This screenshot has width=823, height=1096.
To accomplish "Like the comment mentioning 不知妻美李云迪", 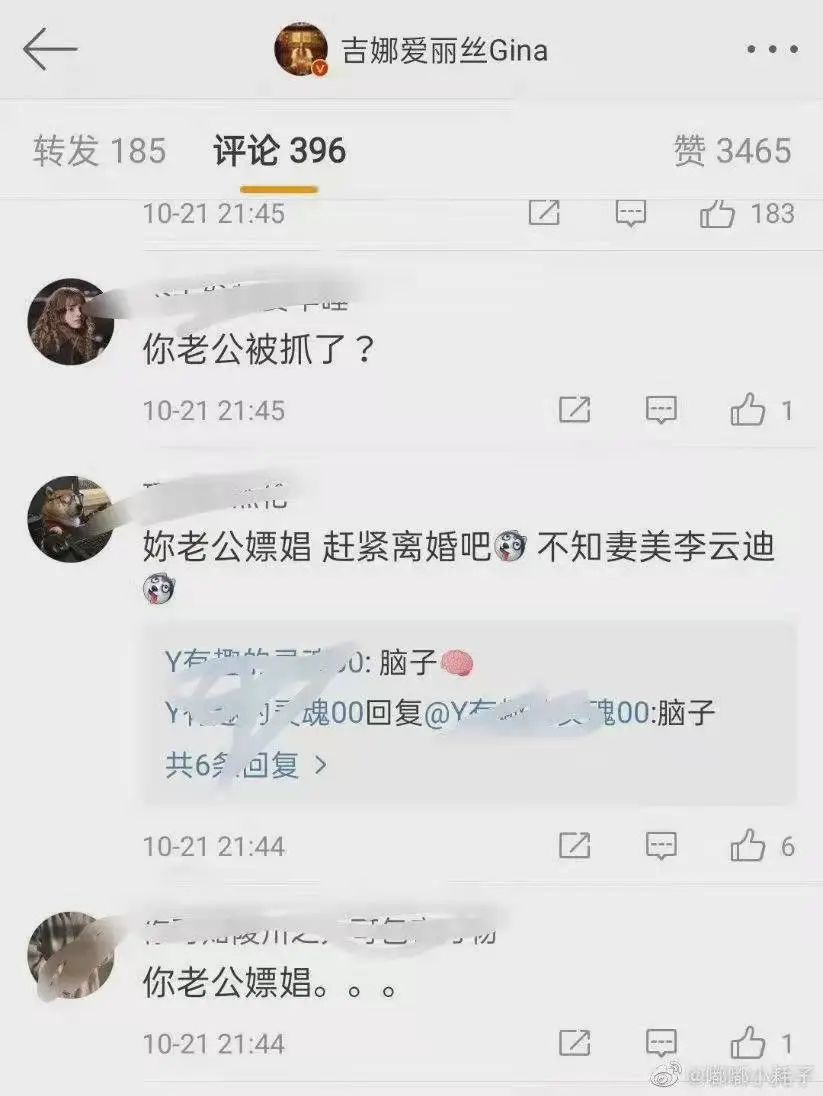I will [748, 846].
